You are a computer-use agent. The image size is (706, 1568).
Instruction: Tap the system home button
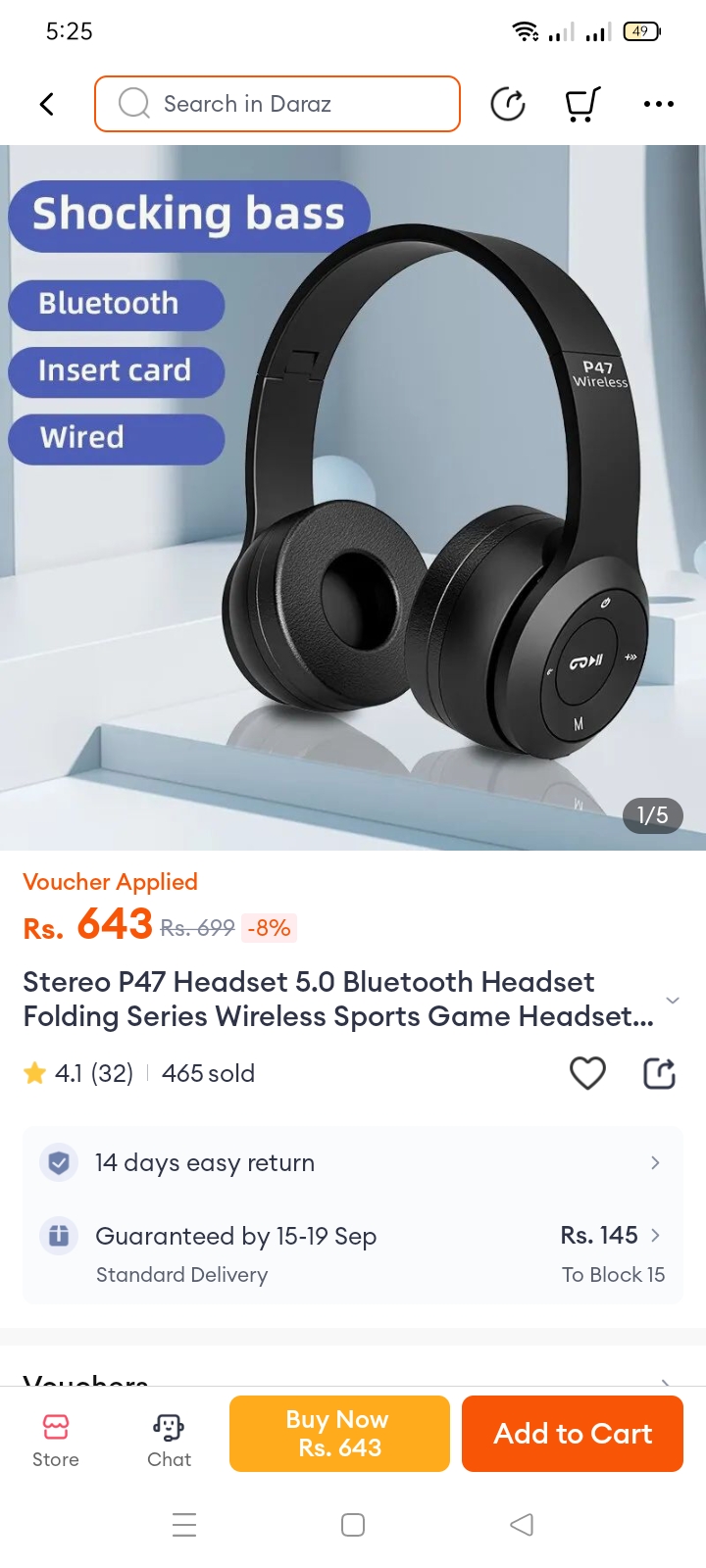tap(353, 1525)
